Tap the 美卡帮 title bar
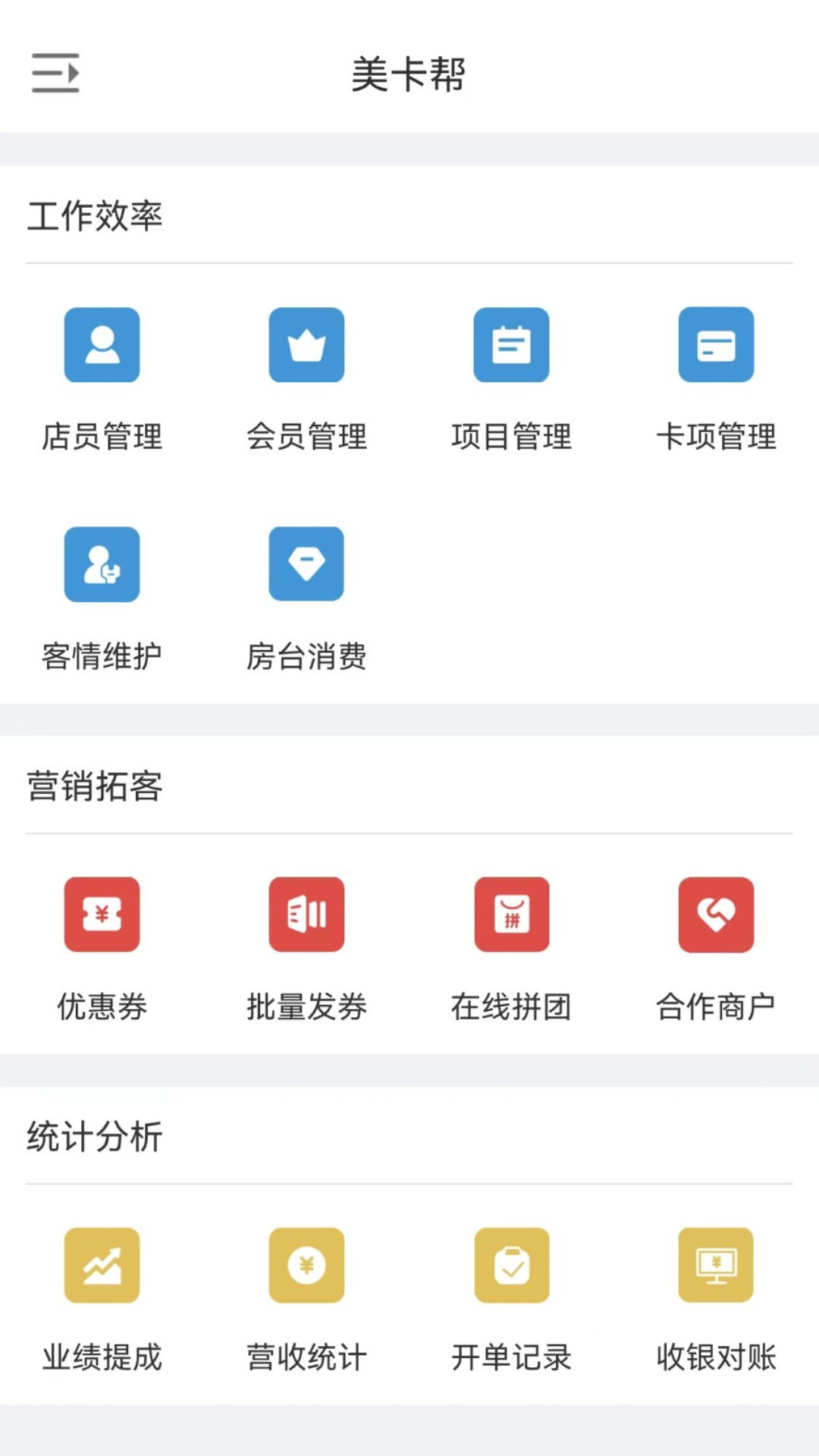This screenshot has height=1456, width=819. point(409,74)
